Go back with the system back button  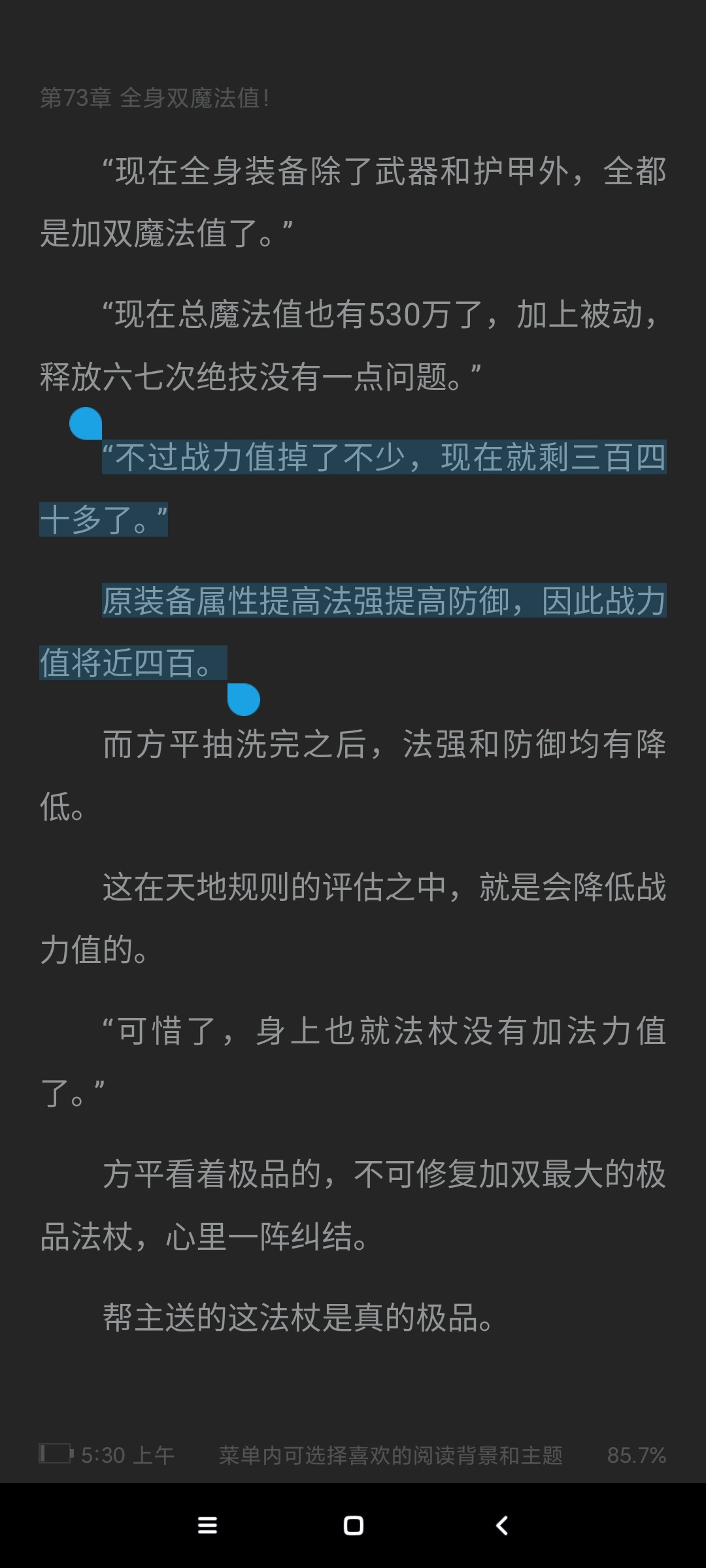(501, 1526)
